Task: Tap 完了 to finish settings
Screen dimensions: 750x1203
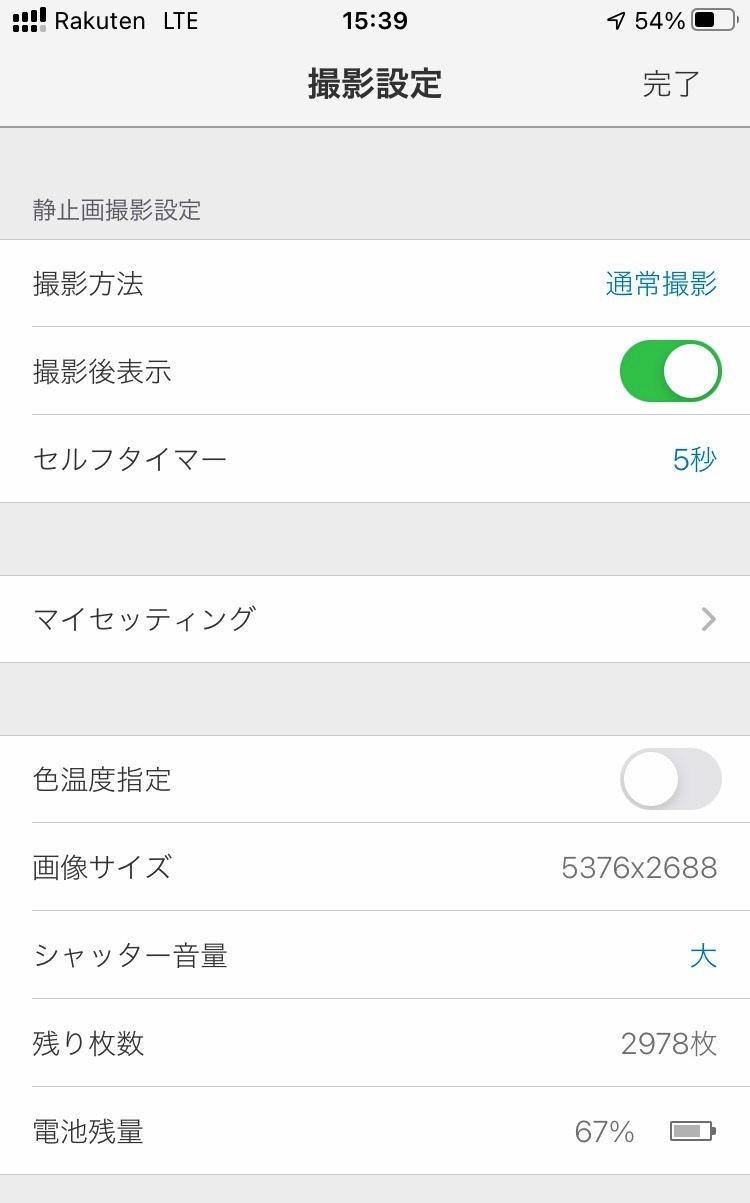Action: coord(671,84)
